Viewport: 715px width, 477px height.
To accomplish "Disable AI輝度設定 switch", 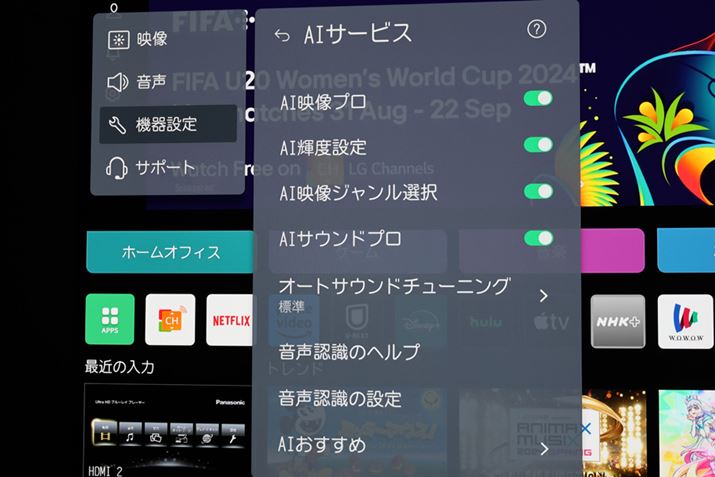I will pyautogui.click(x=538, y=145).
